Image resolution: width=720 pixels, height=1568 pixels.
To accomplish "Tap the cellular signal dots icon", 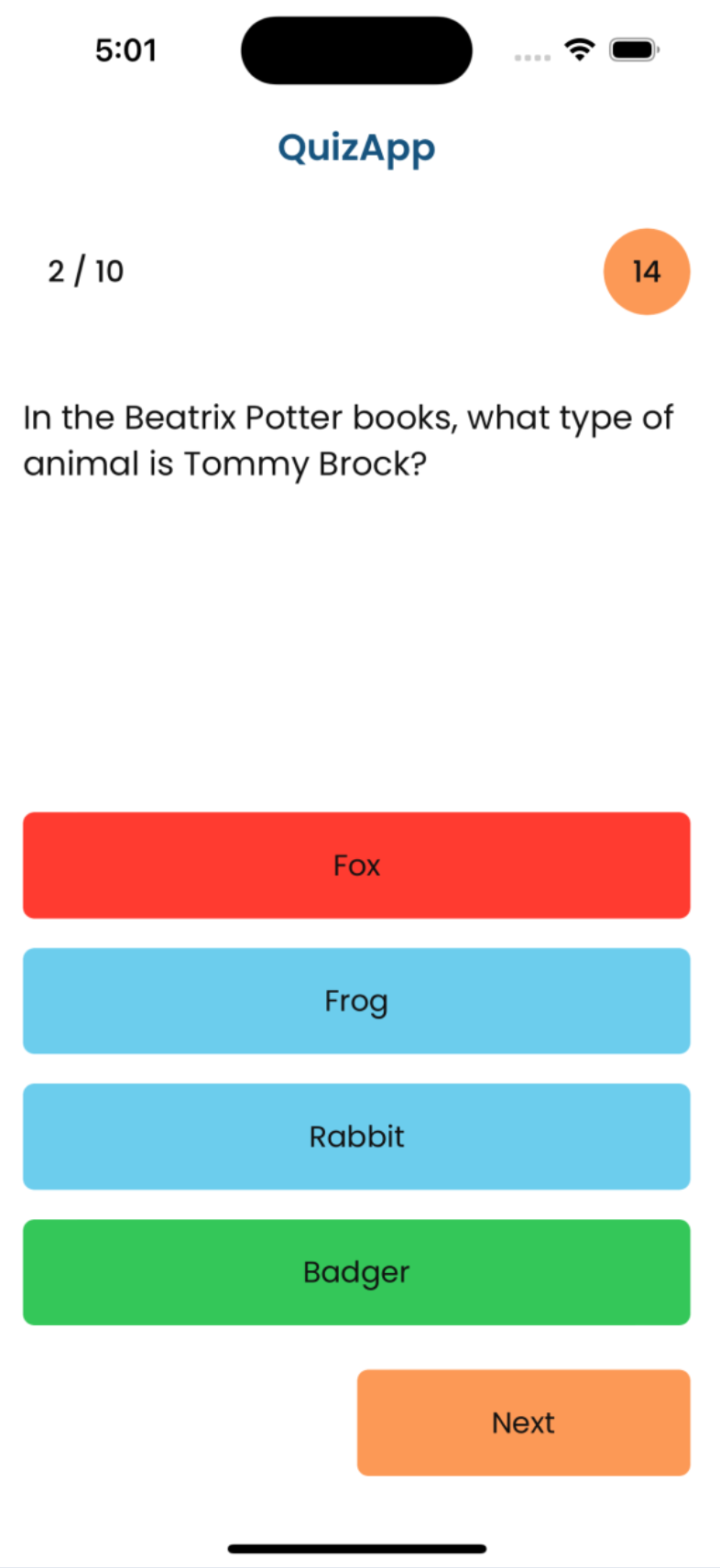I will [531, 57].
